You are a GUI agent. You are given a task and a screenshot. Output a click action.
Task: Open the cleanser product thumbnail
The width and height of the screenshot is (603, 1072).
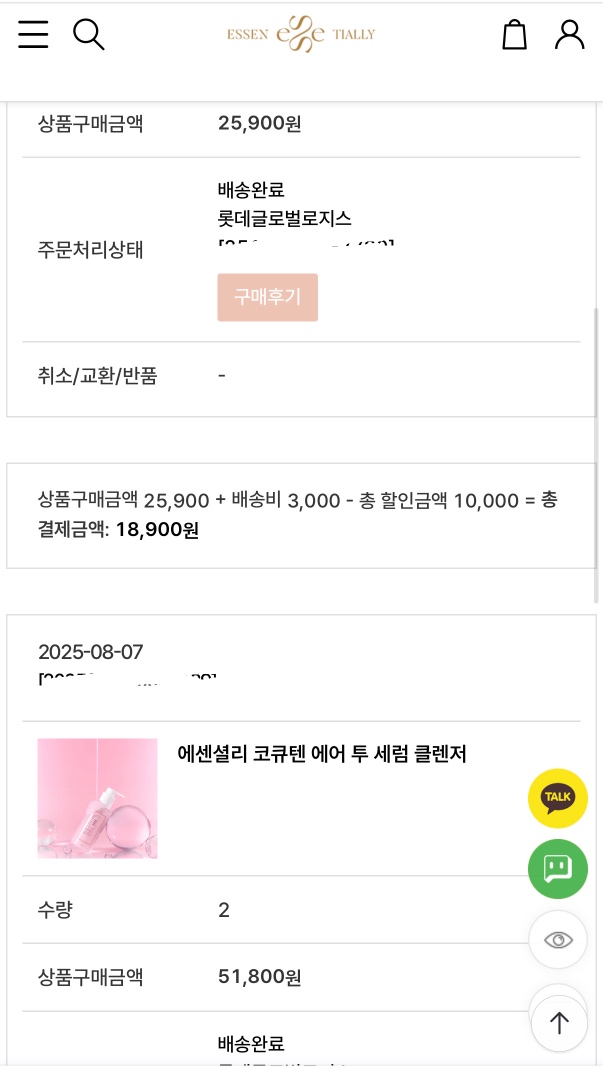[97, 798]
